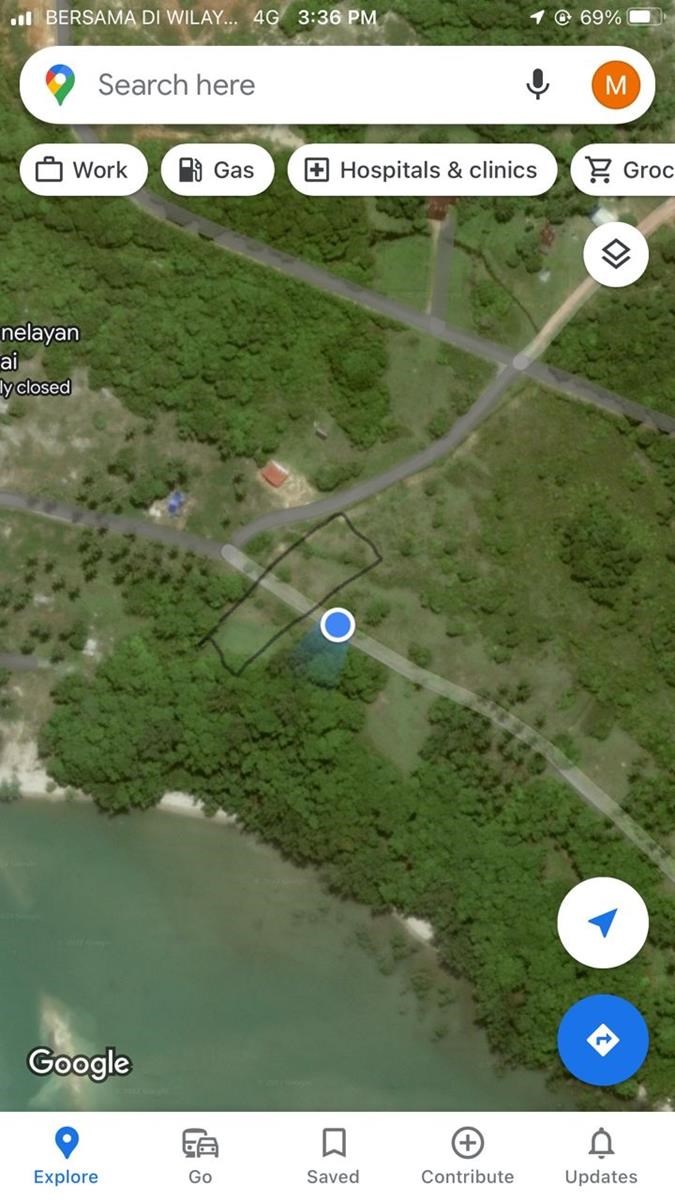Start voice search with the microphone
The width and height of the screenshot is (675, 1200).
click(538, 85)
